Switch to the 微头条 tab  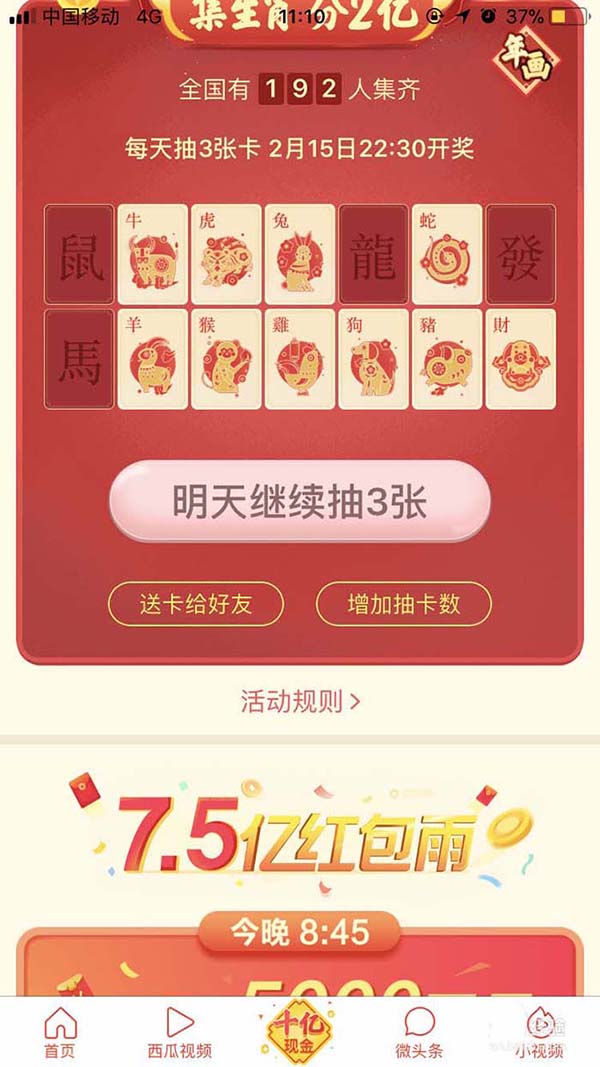coord(419,1033)
